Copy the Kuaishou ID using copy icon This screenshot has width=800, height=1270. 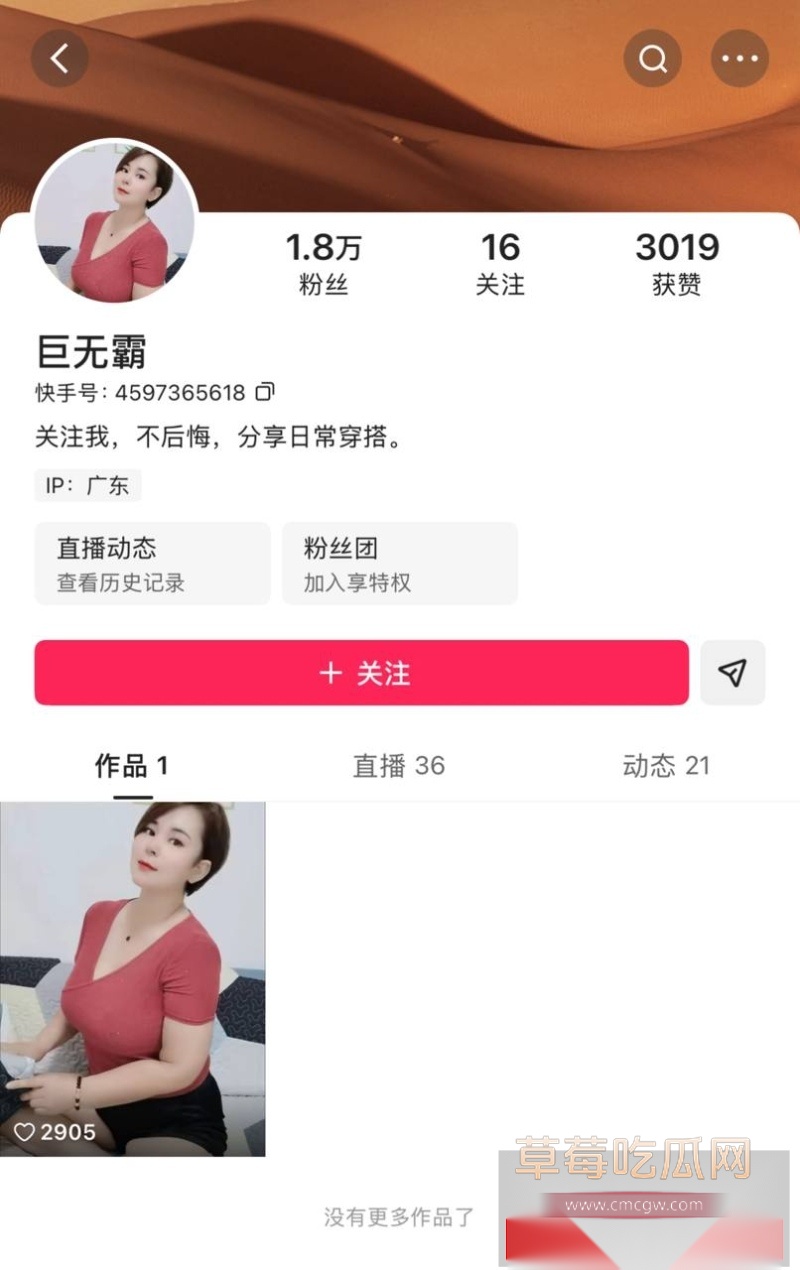point(264,392)
